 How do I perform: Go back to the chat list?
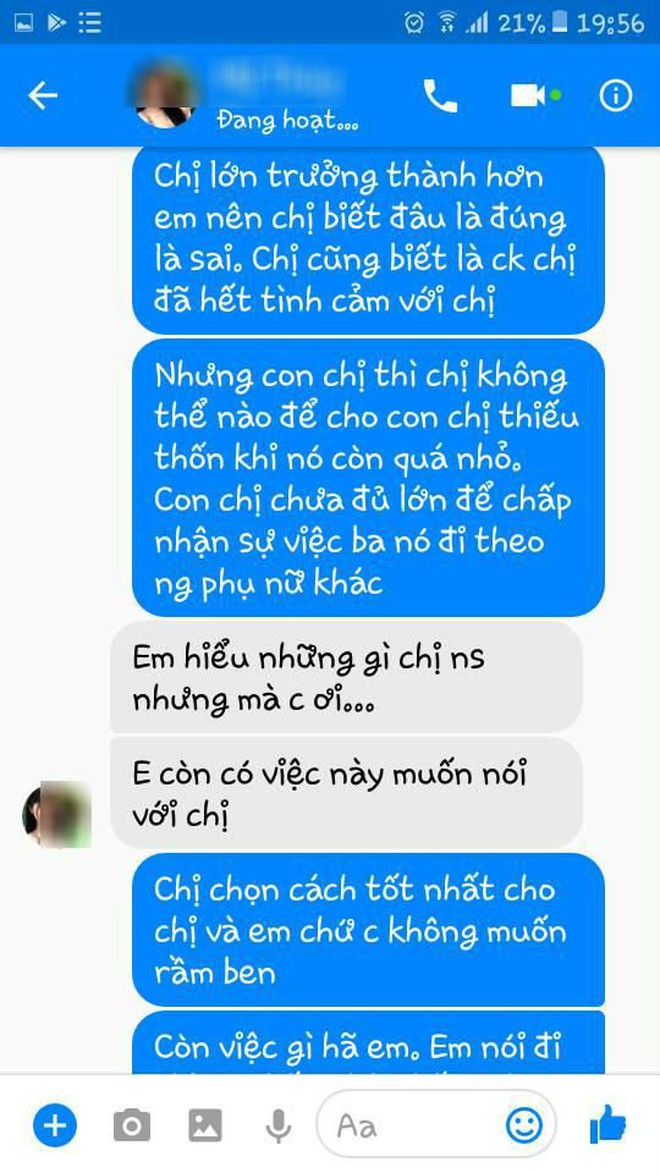[43, 96]
